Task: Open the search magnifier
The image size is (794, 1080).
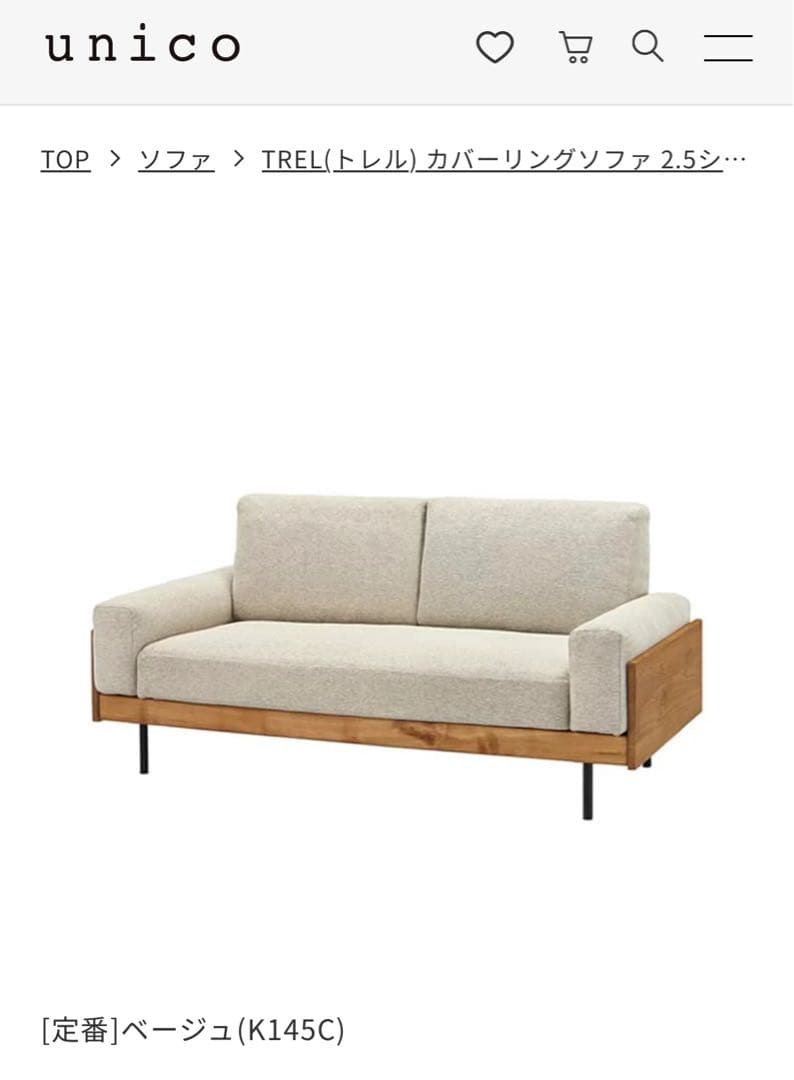Action: coord(647,46)
